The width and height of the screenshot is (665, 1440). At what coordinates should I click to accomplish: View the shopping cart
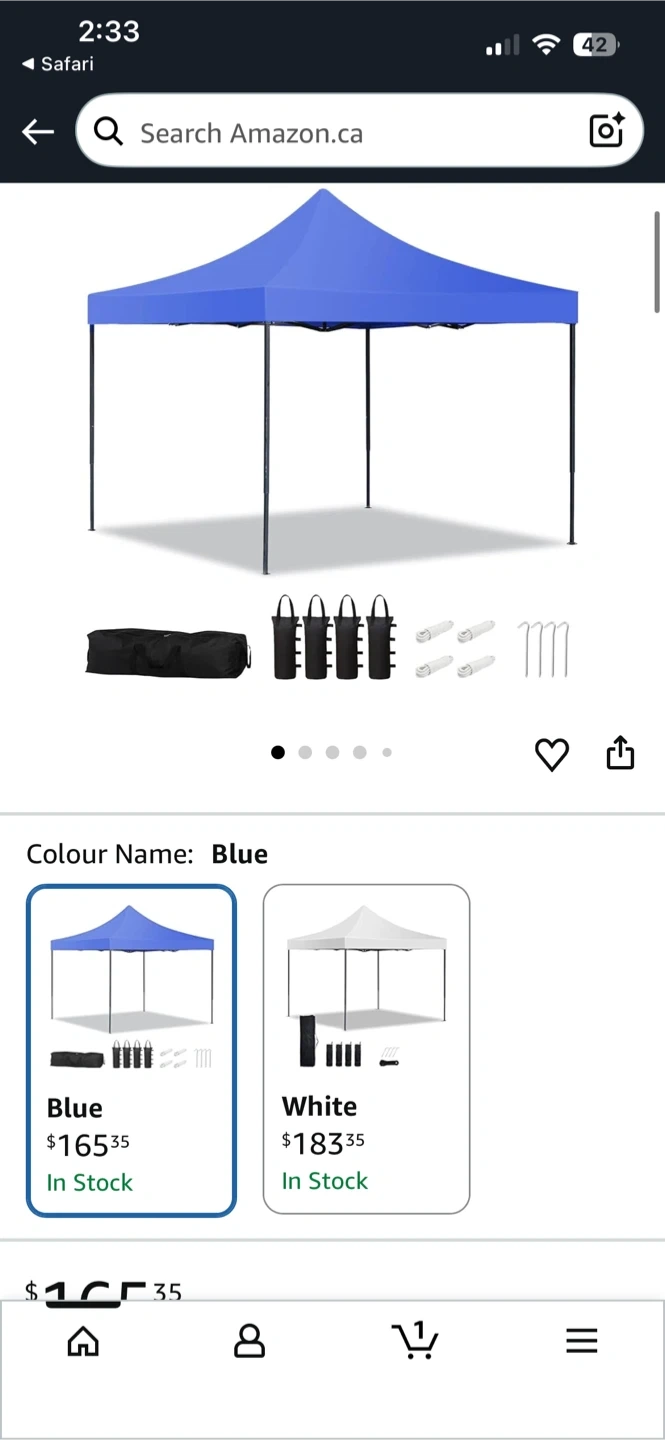click(415, 1340)
